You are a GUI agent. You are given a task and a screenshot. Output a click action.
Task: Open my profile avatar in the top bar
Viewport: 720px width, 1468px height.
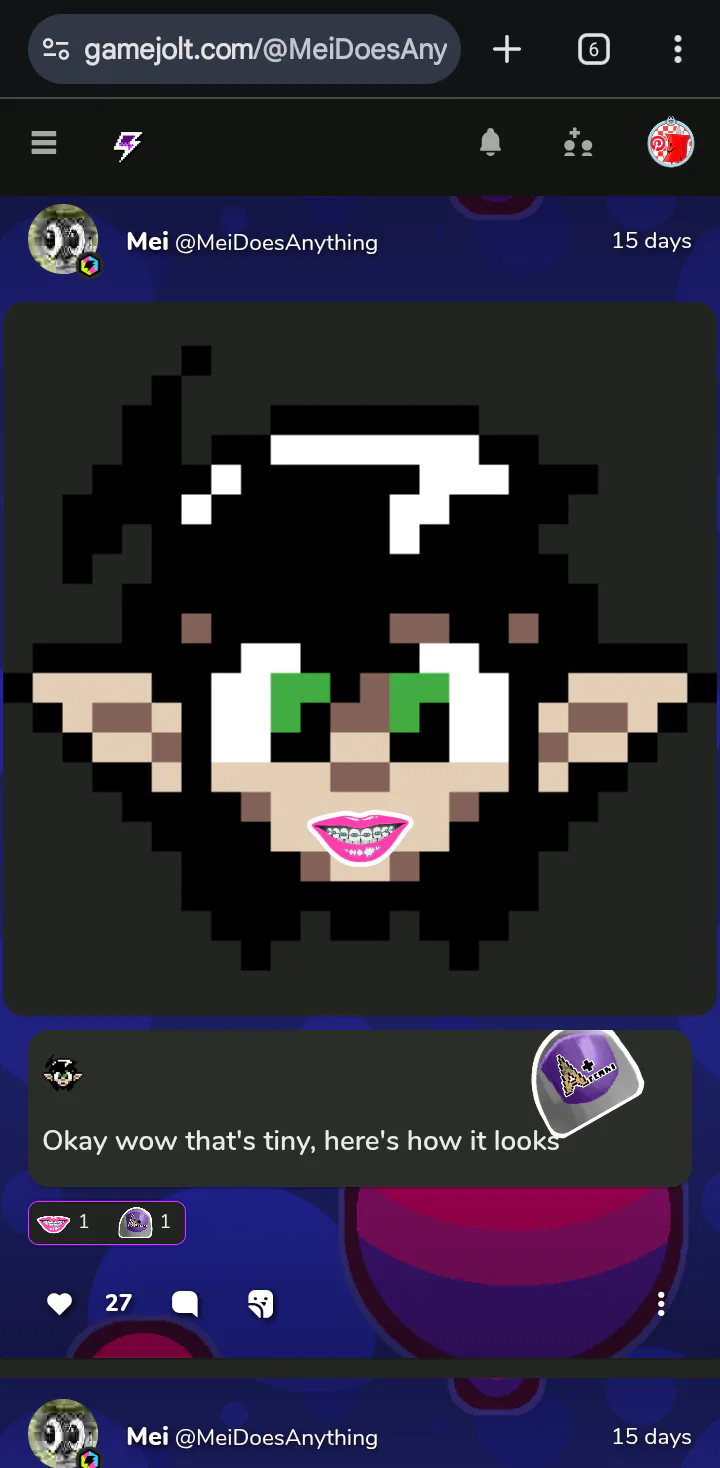pos(670,145)
